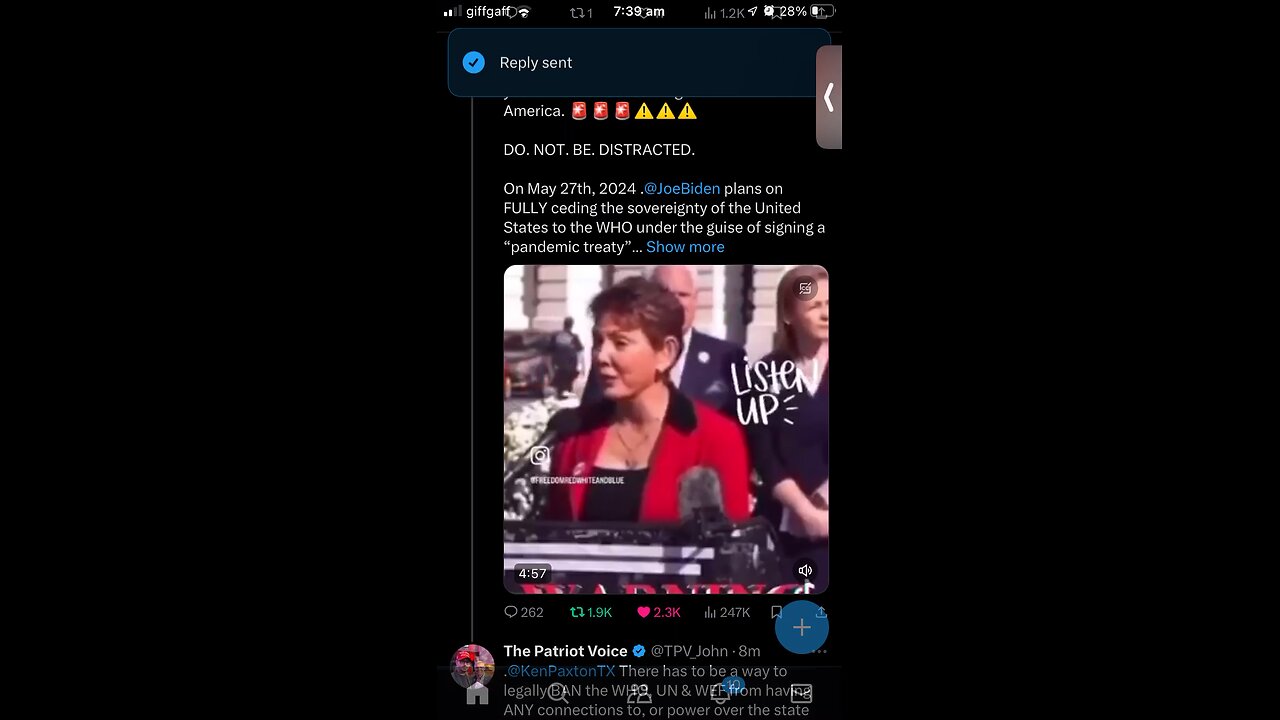Viewport: 1280px width, 720px height.
Task: Open the Notifications bell tab
Action: click(x=722, y=693)
